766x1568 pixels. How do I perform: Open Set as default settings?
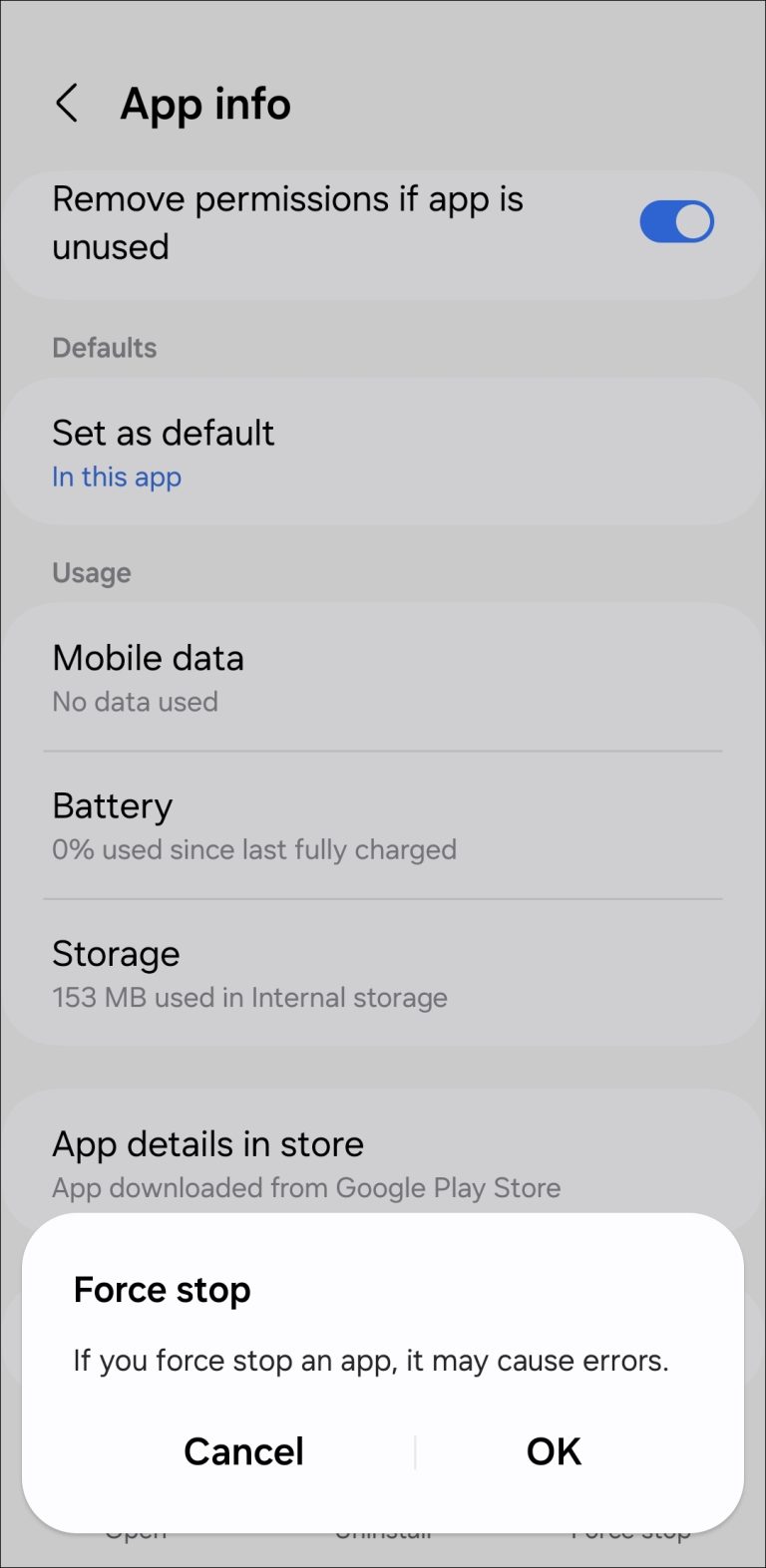[383, 453]
